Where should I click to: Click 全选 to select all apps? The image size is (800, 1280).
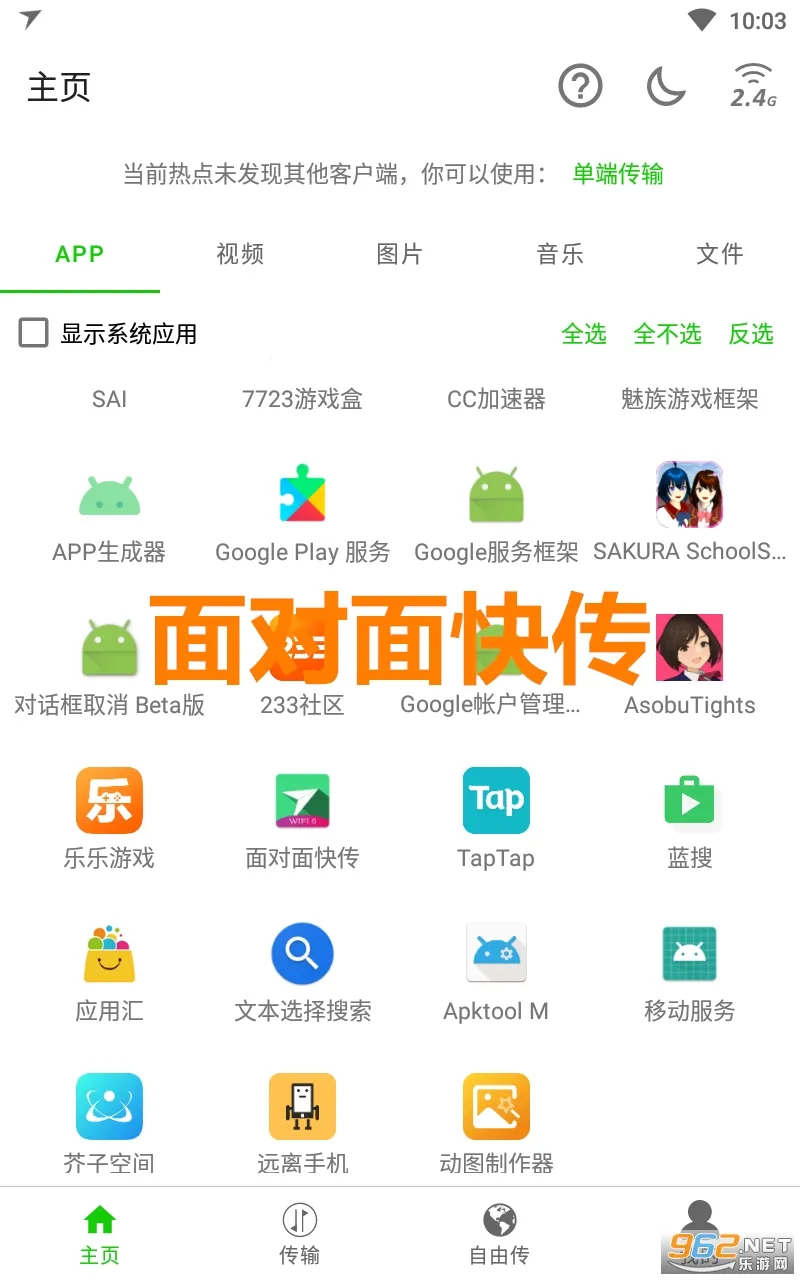click(x=584, y=334)
